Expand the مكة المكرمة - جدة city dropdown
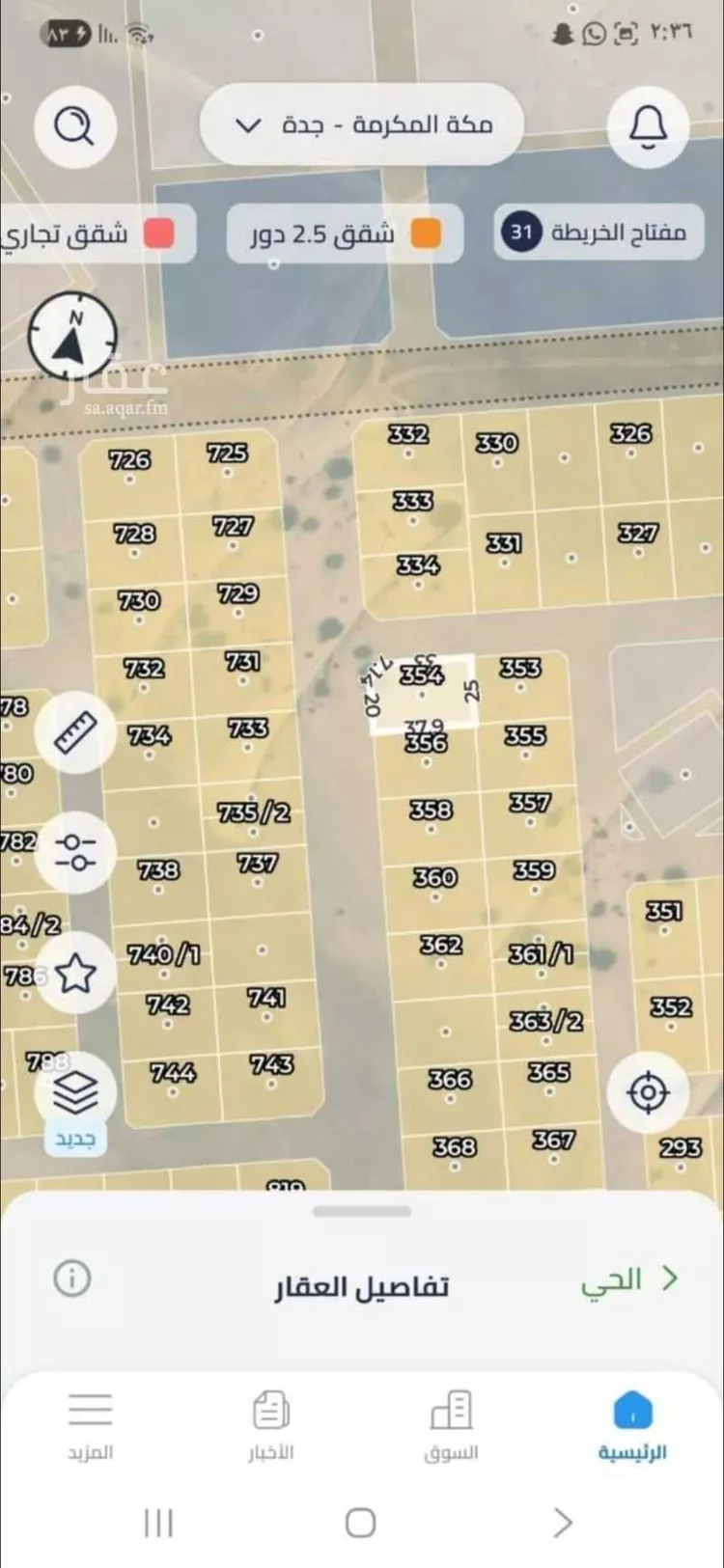 click(x=362, y=125)
